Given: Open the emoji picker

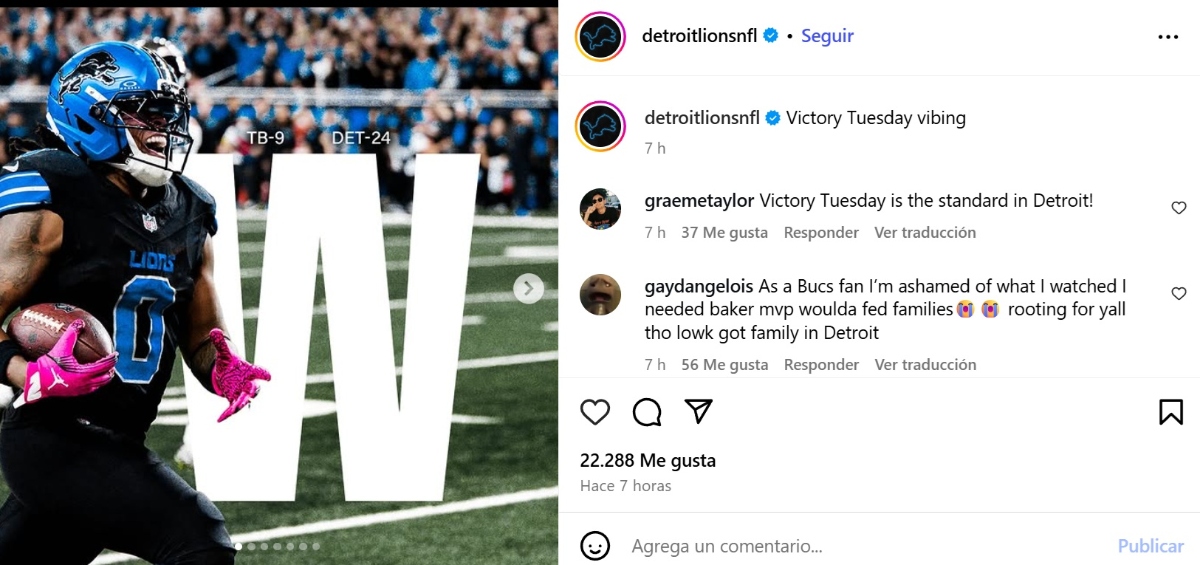Looking at the screenshot, I should click(x=595, y=546).
